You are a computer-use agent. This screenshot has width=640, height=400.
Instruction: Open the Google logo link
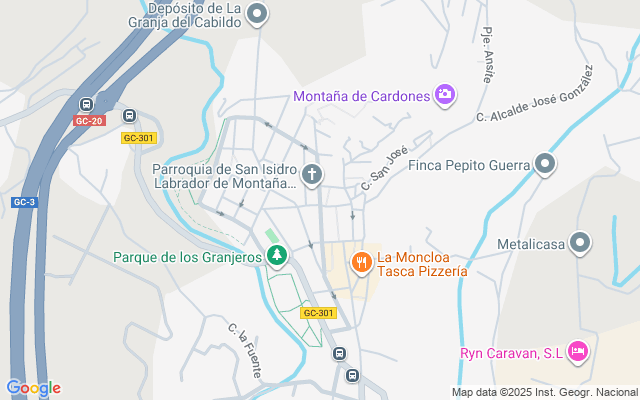point(34,388)
